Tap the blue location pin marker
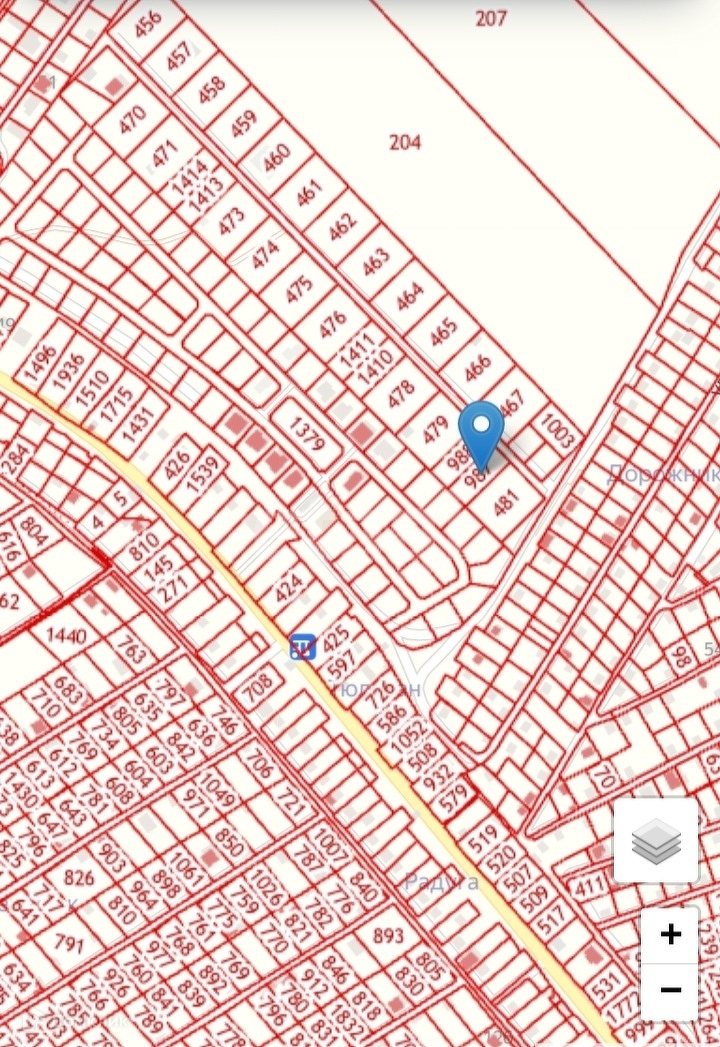Screen dimensions: 720x1047 tap(481, 428)
